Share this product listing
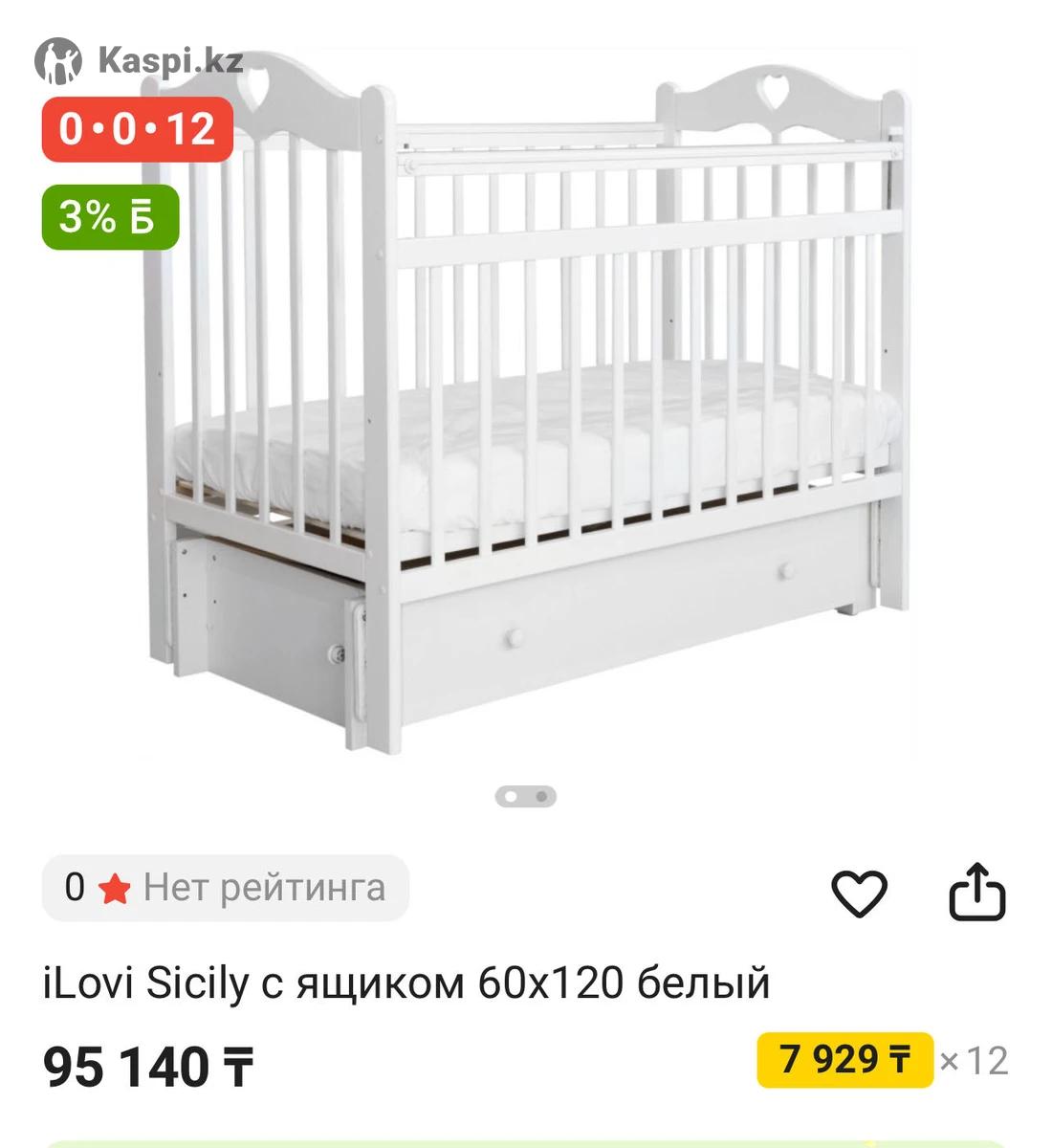The image size is (1052, 1148). point(976,894)
